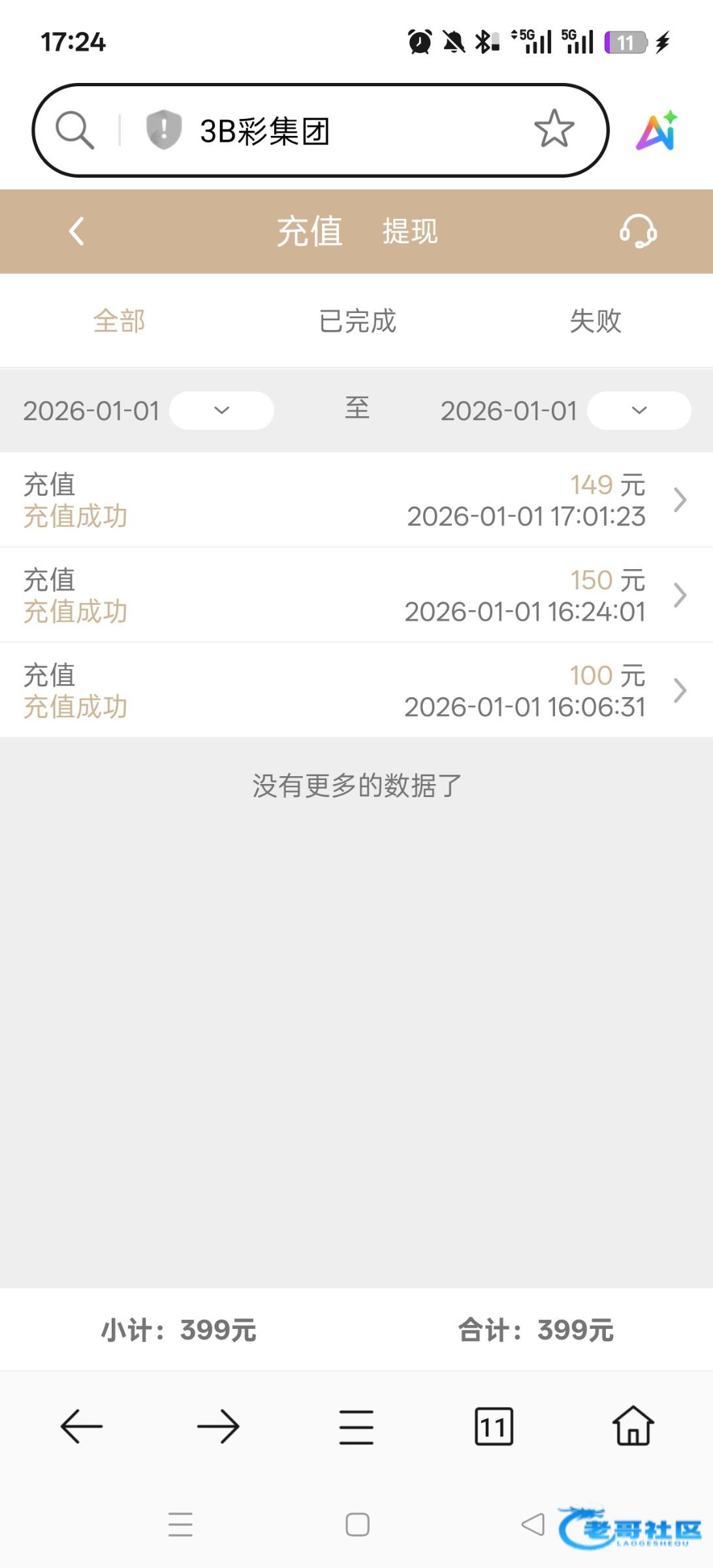Screen dimensions: 713x1568
Task: Open the AI assistant icon
Action: coord(657,131)
